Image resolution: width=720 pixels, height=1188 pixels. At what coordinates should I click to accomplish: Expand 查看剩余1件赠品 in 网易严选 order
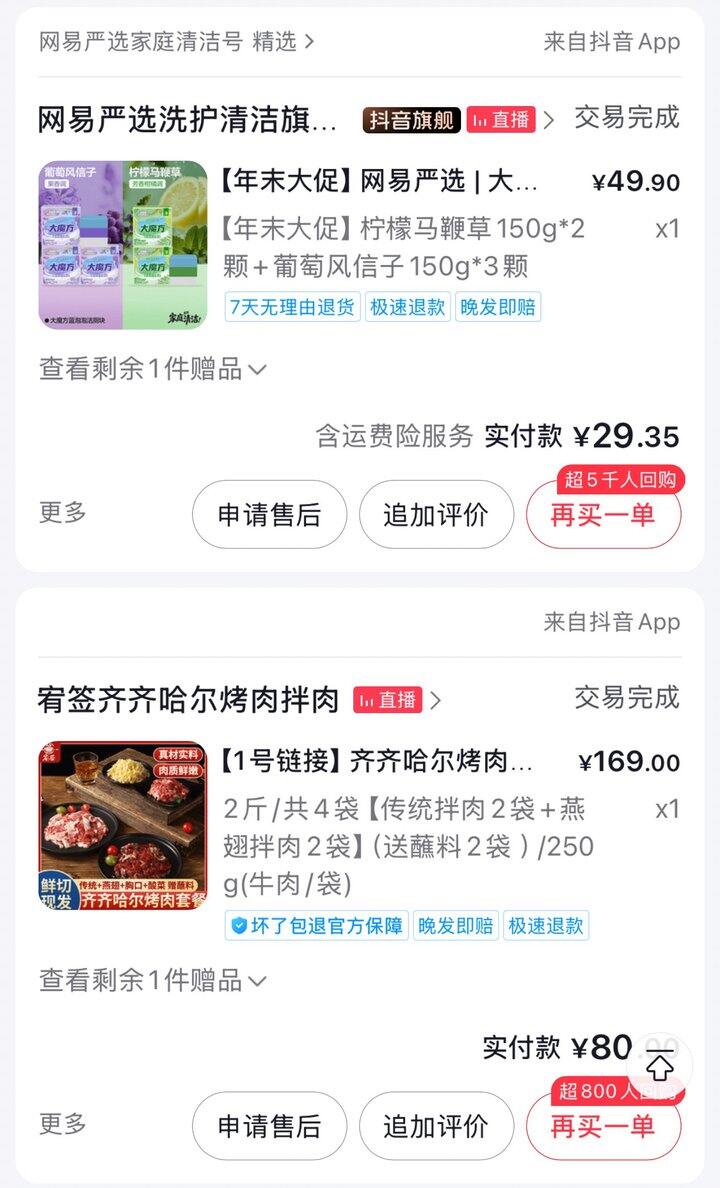click(x=153, y=369)
